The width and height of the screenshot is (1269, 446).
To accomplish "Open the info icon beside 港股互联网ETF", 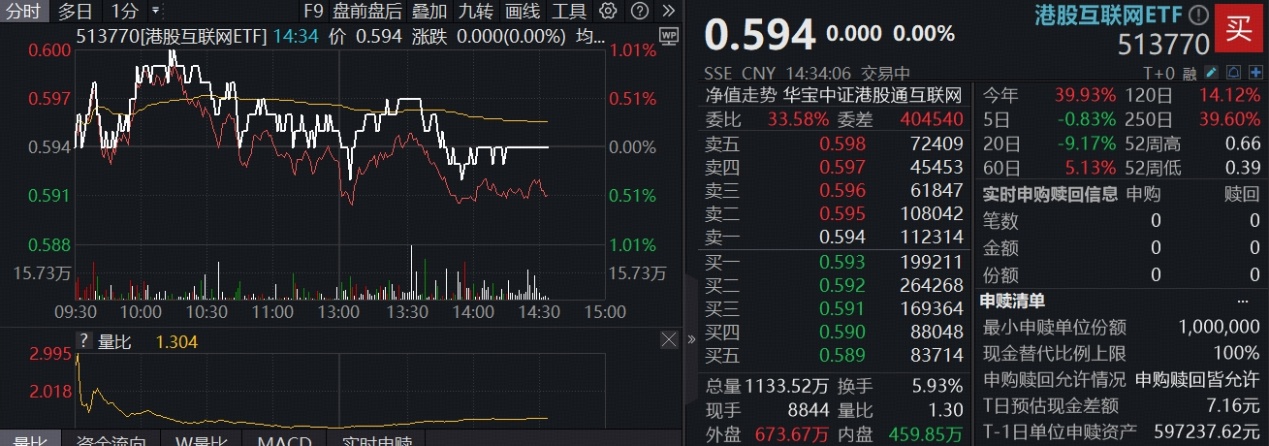I will 1197,14.
